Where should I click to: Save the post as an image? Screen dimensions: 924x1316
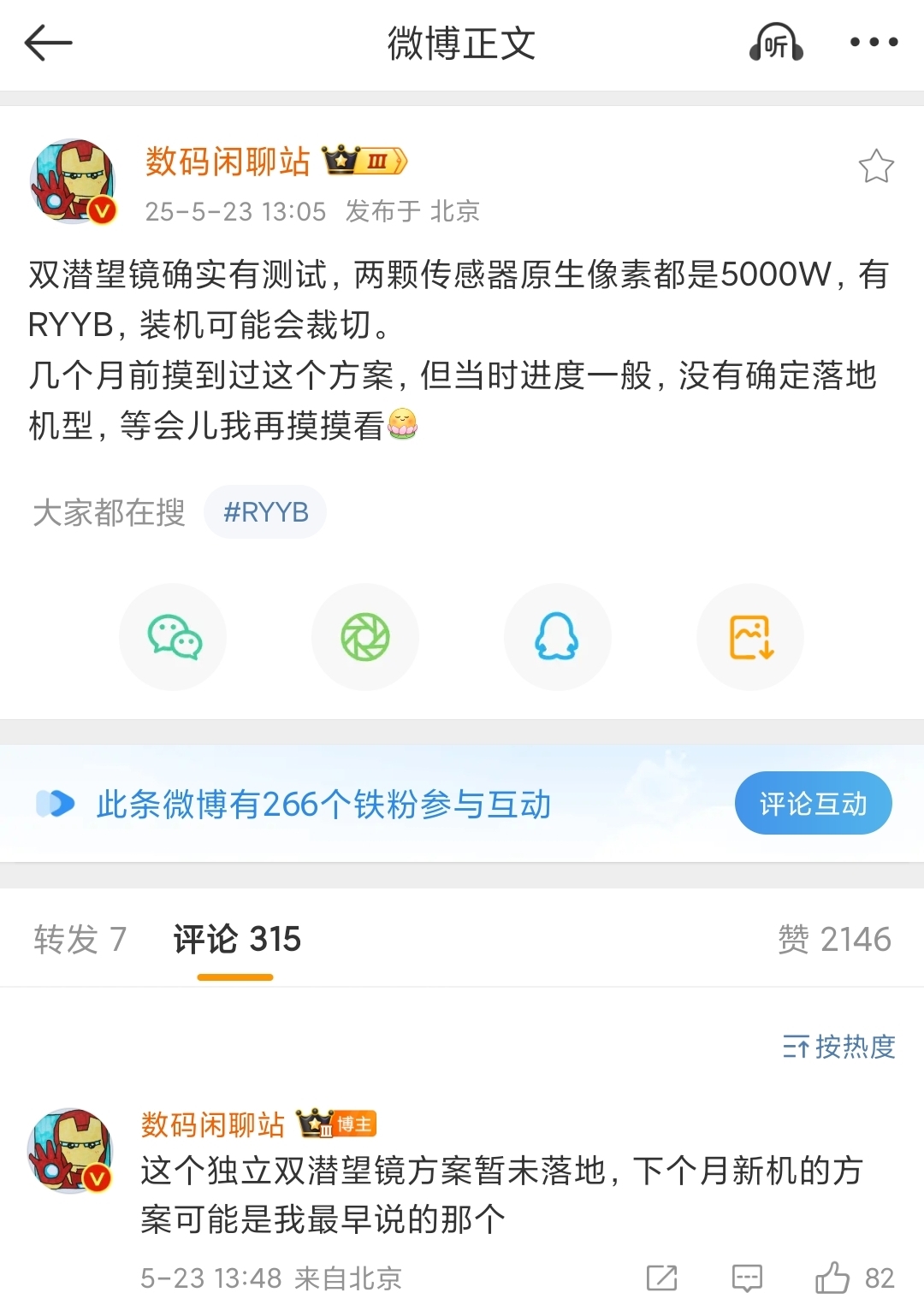(750, 637)
